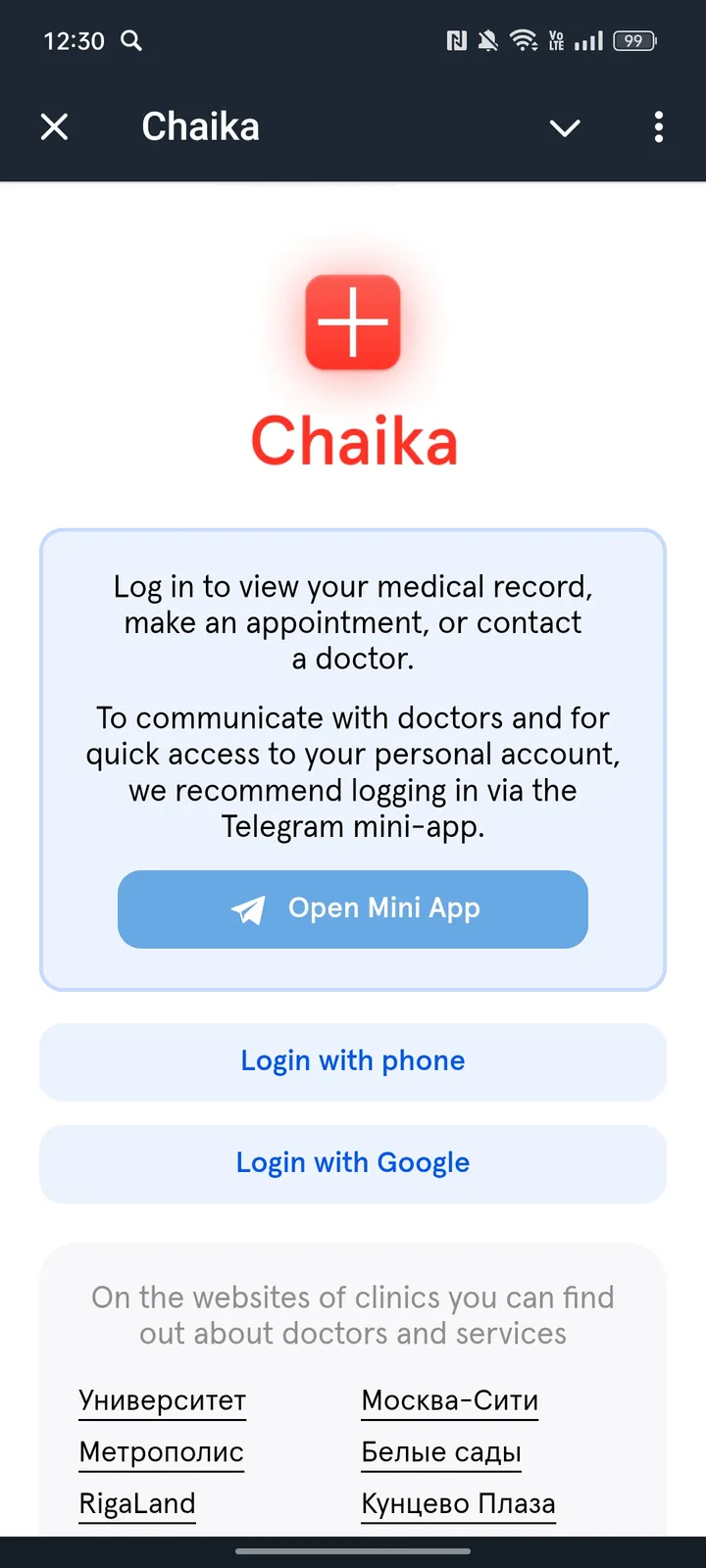
Task: Close the Chaika mini-app with the X
Action: pyautogui.click(x=55, y=127)
